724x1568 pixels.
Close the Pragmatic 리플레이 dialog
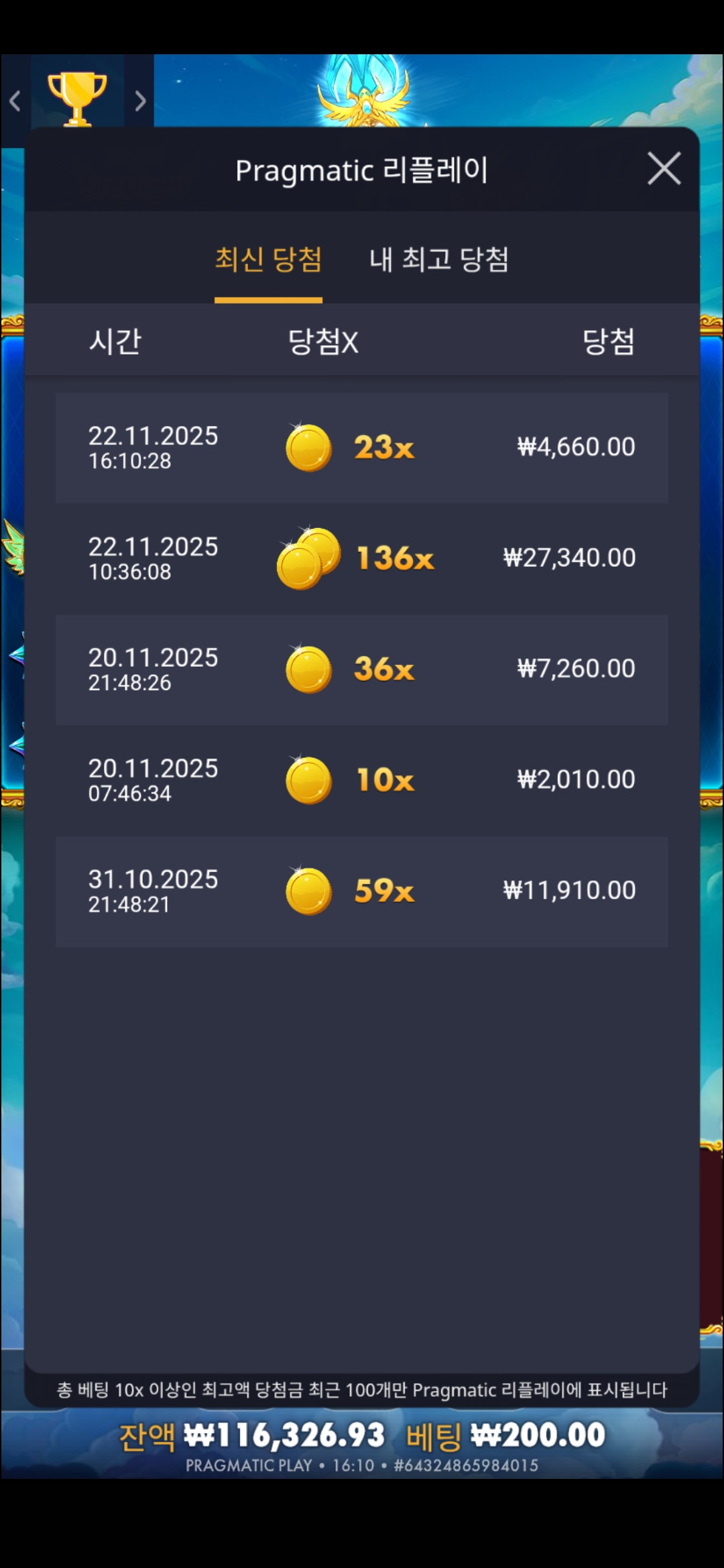point(664,168)
